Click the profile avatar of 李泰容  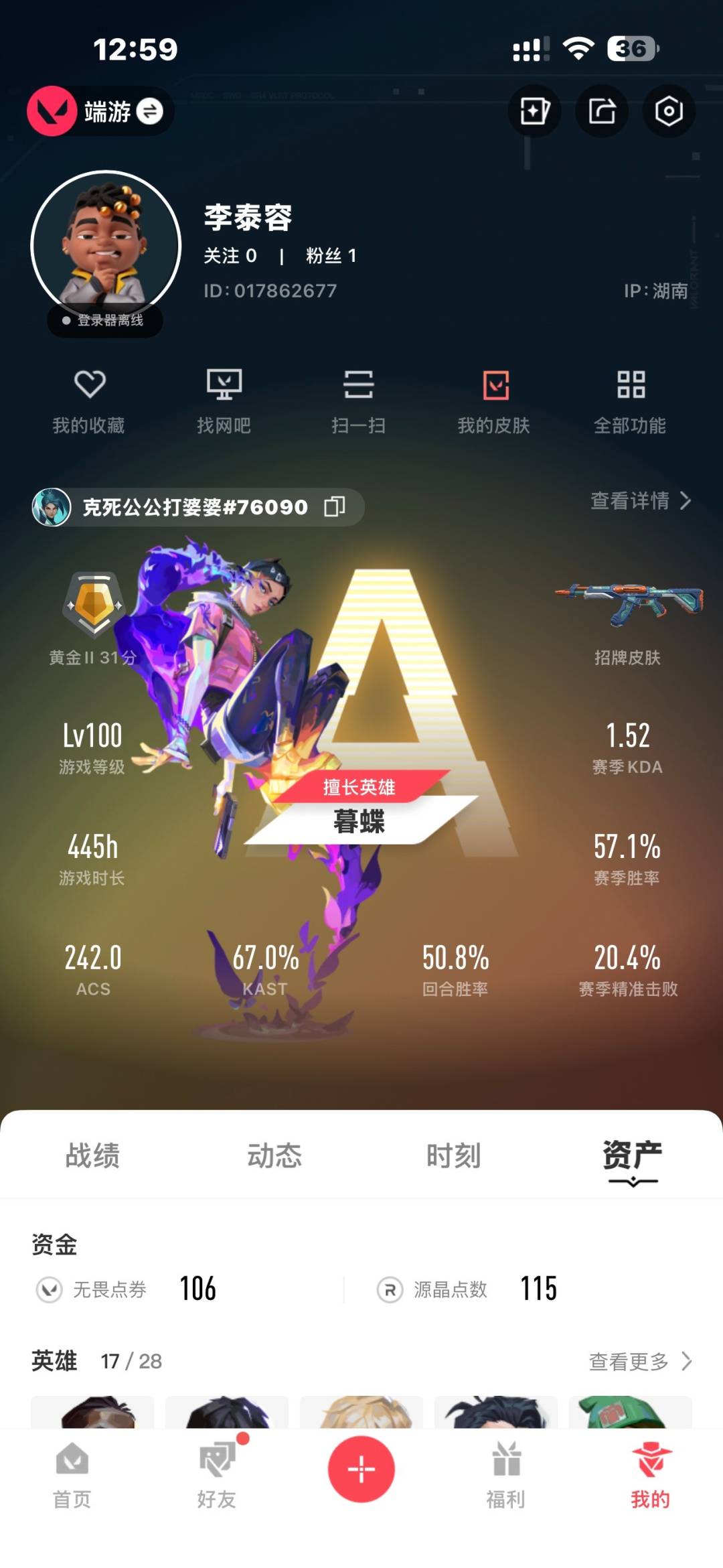point(104,244)
